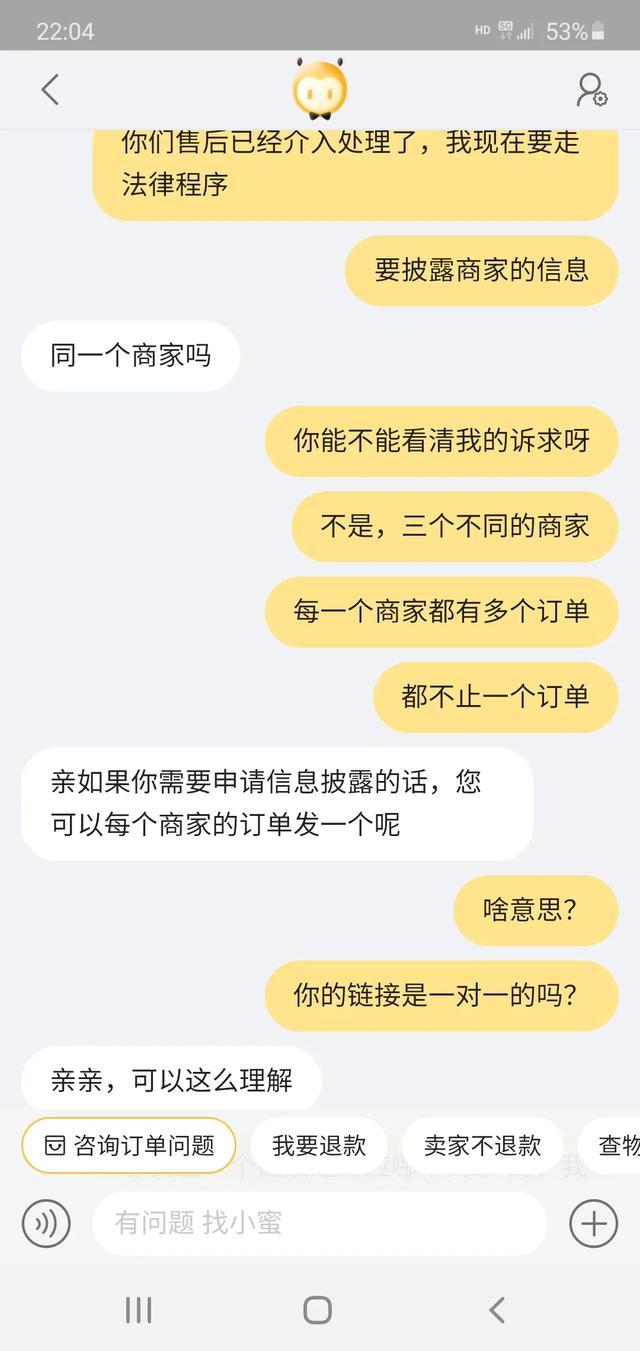This screenshot has width=640, height=1351.
Task: Tap the 咨询订单问题 chip
Action: click(129, 1145)
